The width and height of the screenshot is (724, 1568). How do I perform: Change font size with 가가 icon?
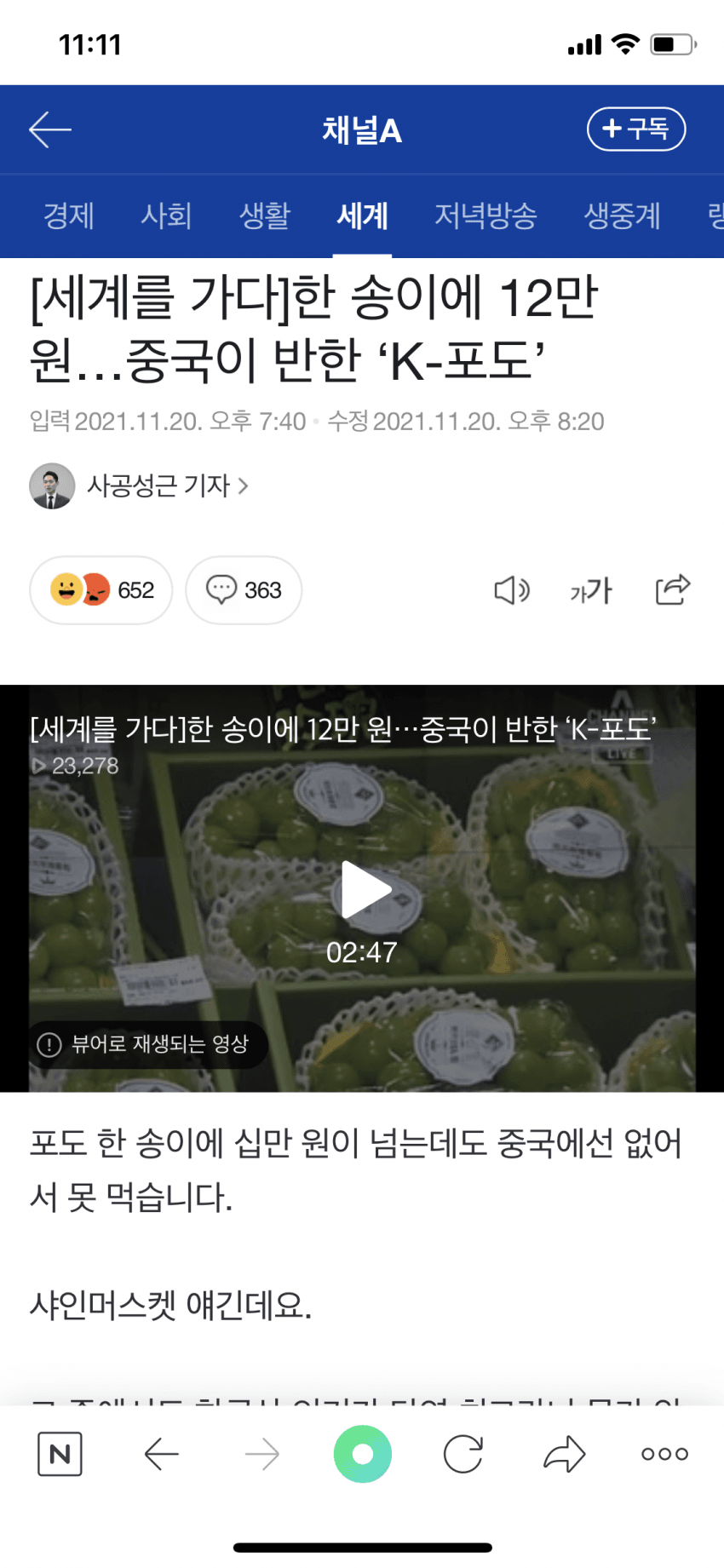(x=591, y=590)
